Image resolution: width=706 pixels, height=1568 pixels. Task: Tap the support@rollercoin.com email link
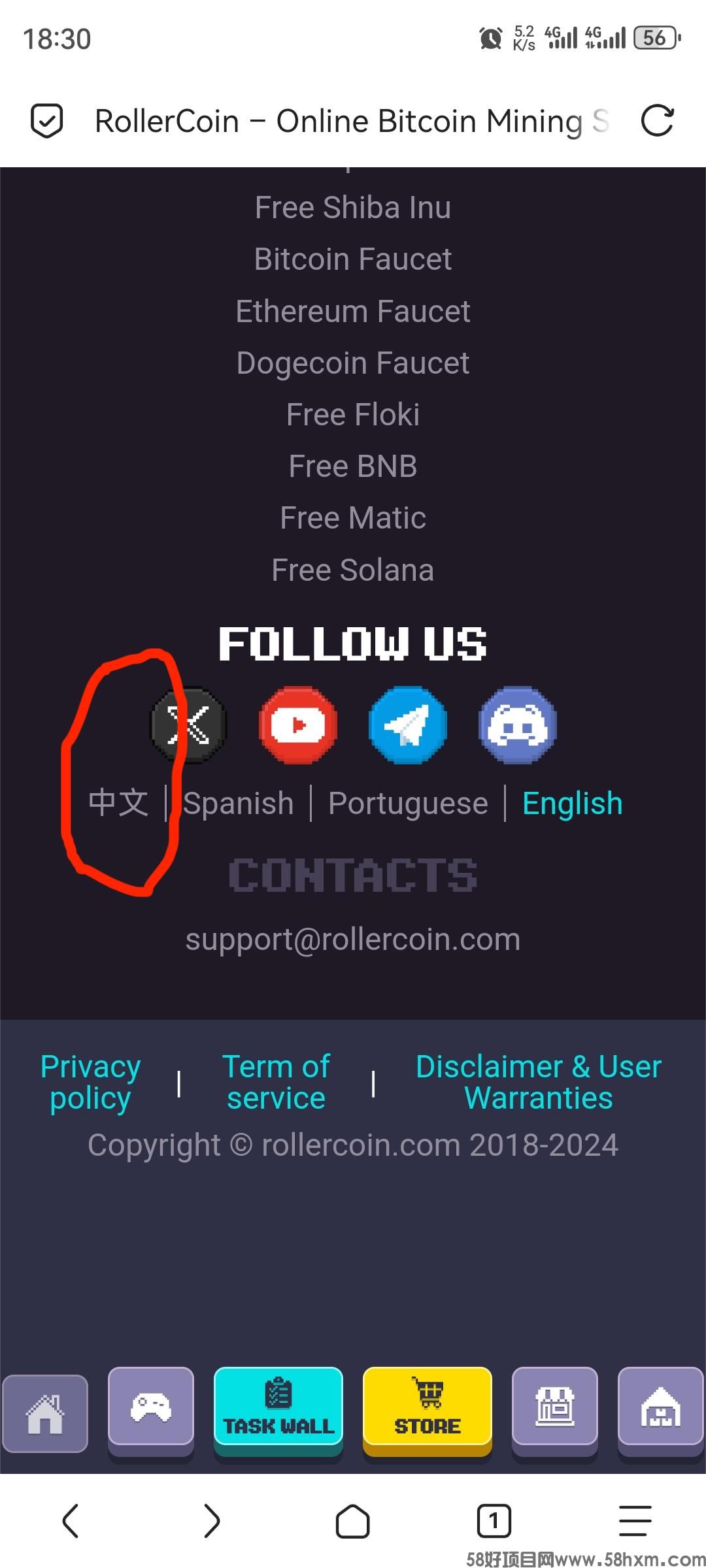[x=352, y=939]
